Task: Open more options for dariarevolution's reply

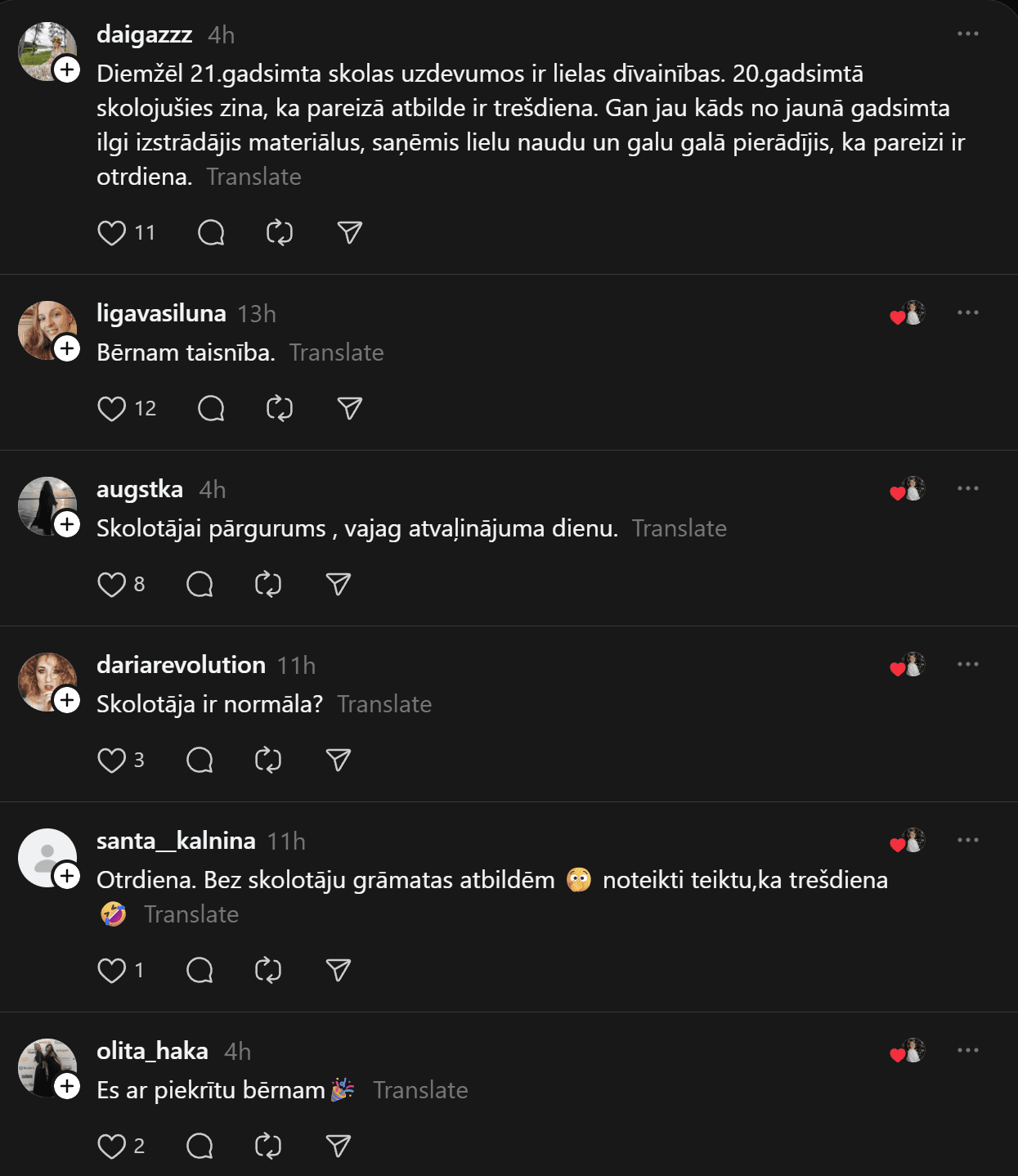Action: tap(967, 664)
